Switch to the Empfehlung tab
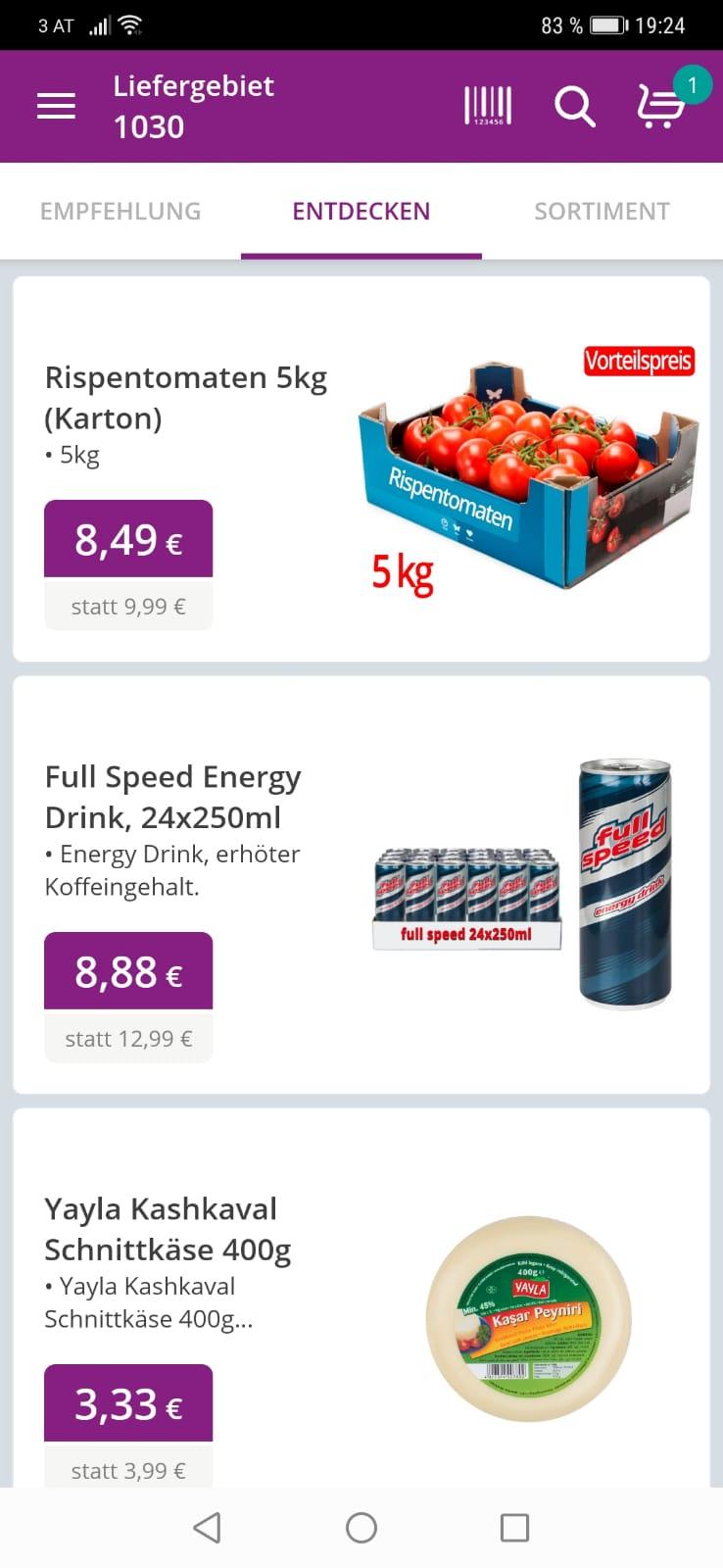Viewport: 723px width, 1568px height. [120, 212]
